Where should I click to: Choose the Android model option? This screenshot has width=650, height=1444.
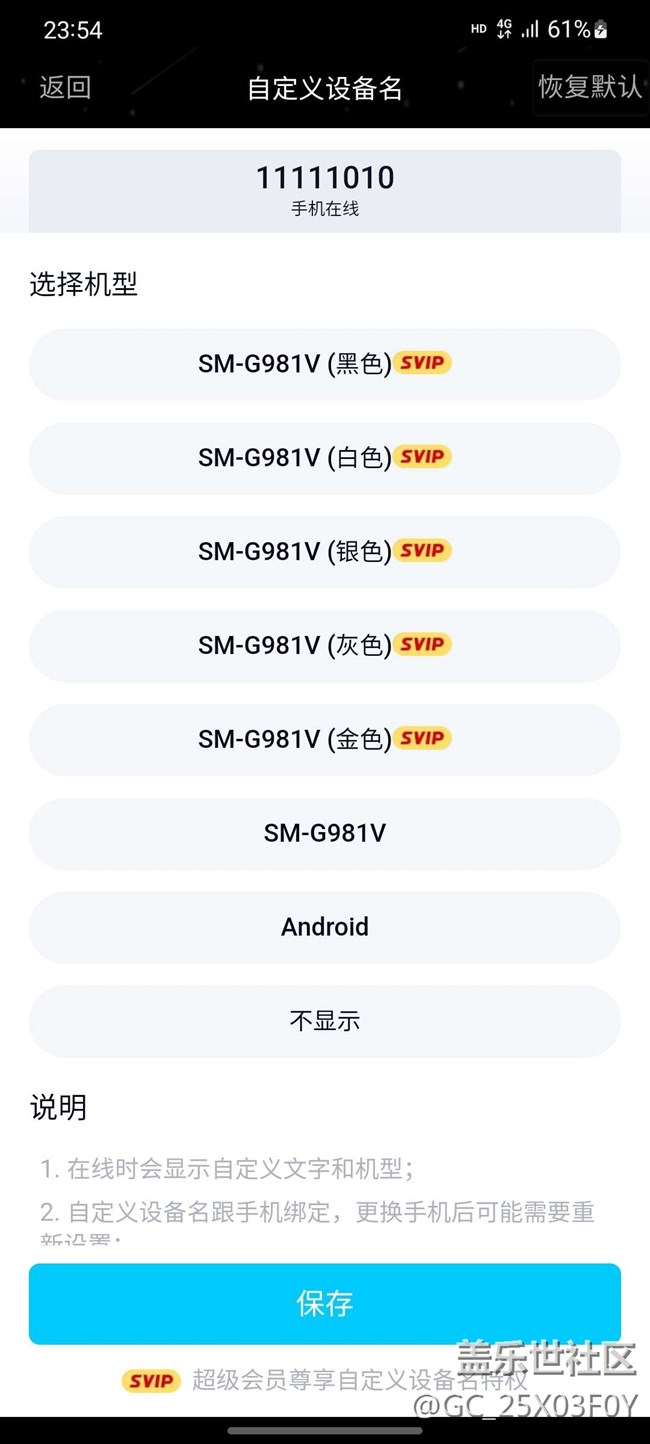coord(325,928)
